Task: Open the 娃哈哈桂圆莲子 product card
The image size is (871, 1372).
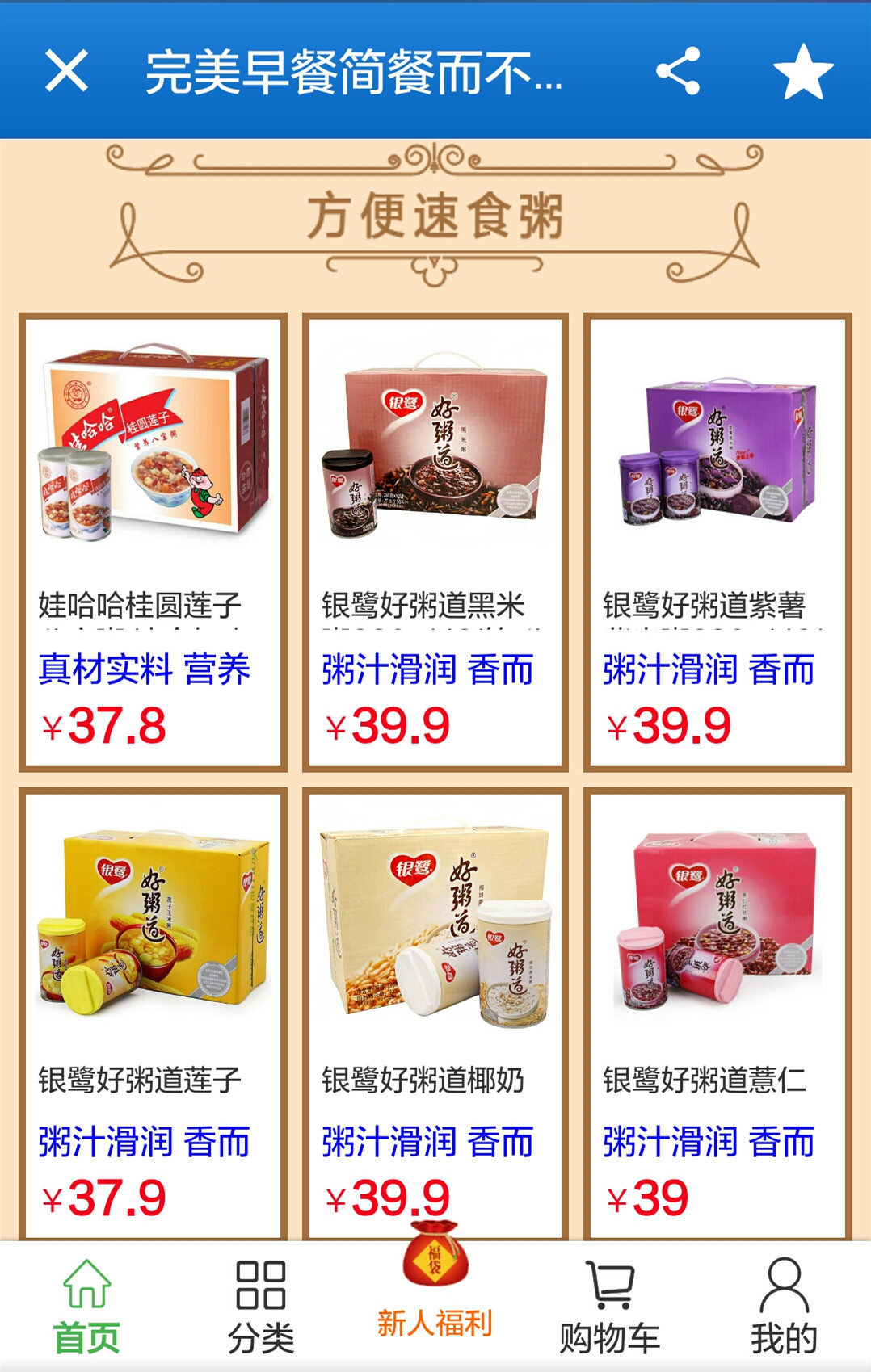Action: (x=153, y=541)
